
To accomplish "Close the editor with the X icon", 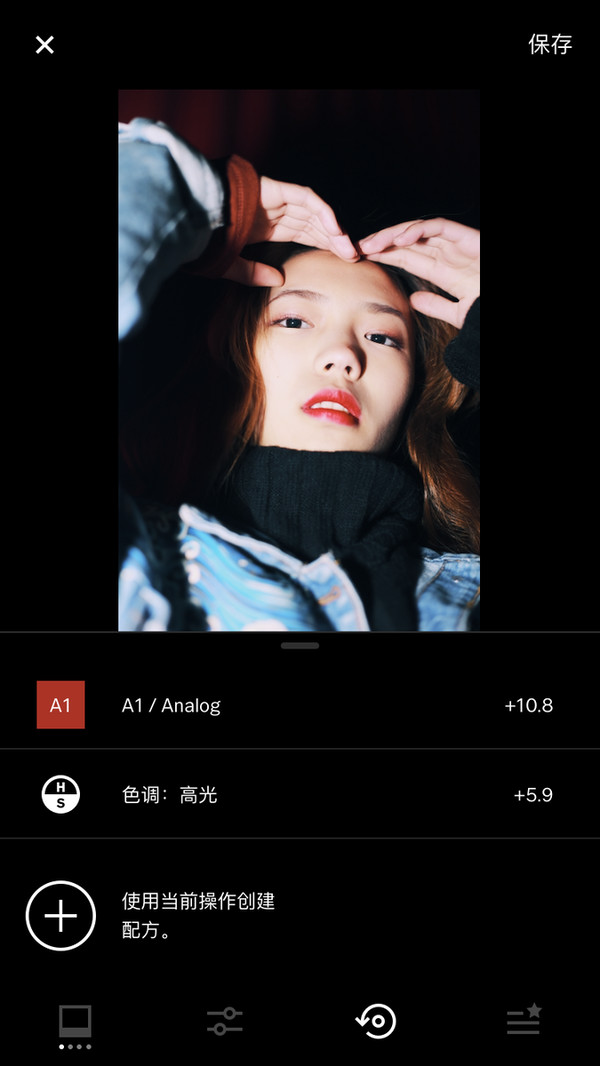I will click(x=45, y=45).
